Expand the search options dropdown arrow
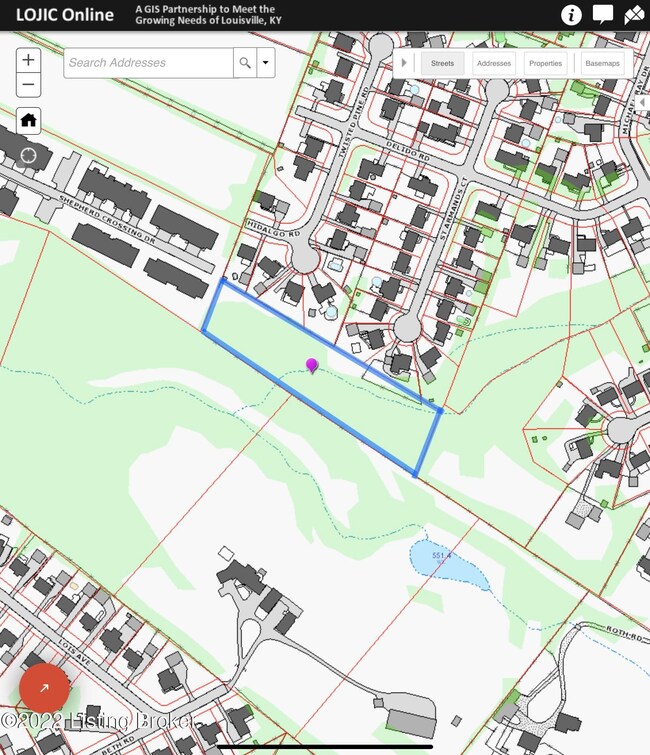Viewport: 650px width, 755px height. point(266,63)
